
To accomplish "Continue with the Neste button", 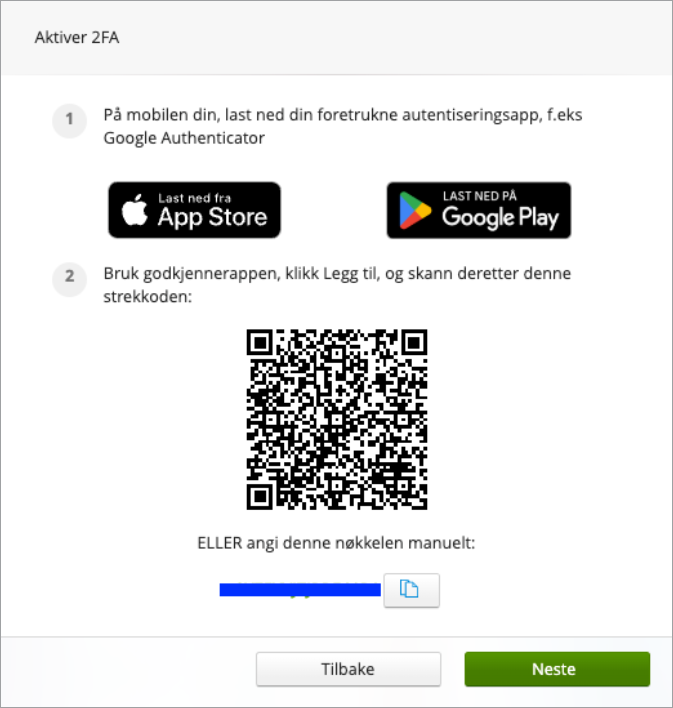I will tap(557, 669).
